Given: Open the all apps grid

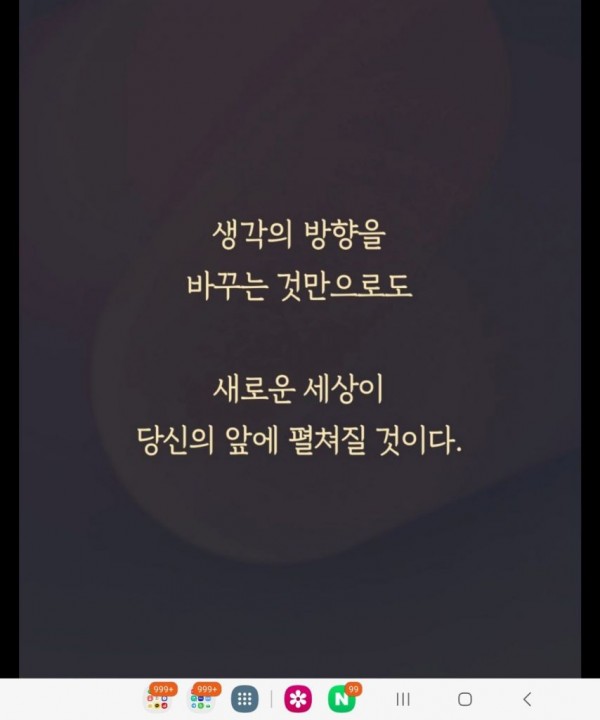Looking at the screenshot, I should pyautogui.click(x=243, y=699).
